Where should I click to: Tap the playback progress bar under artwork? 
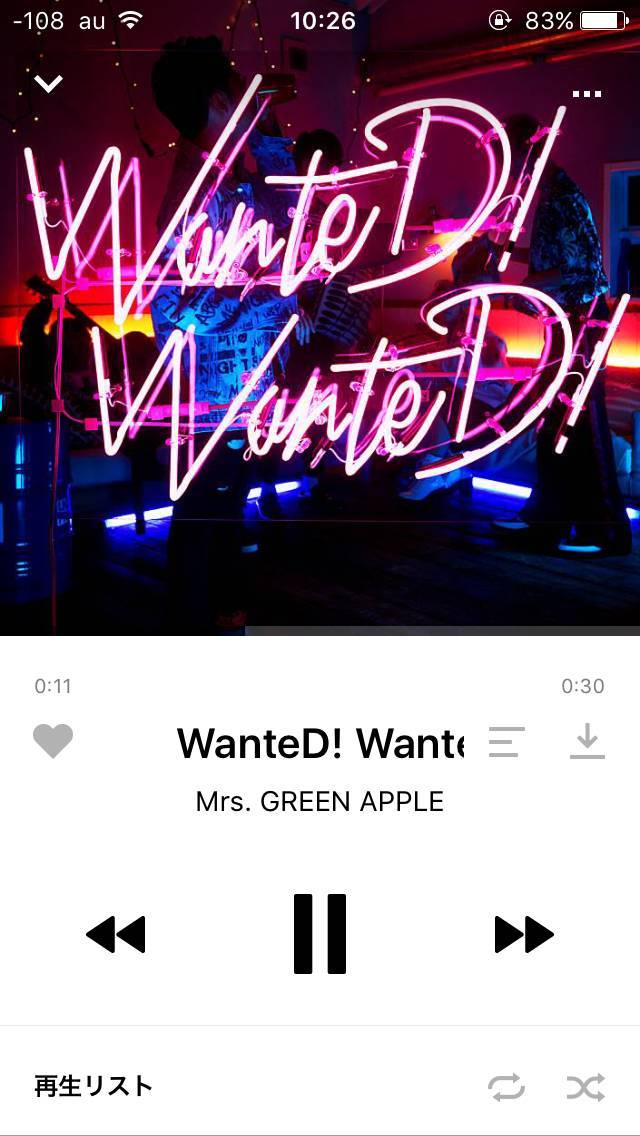320,631
